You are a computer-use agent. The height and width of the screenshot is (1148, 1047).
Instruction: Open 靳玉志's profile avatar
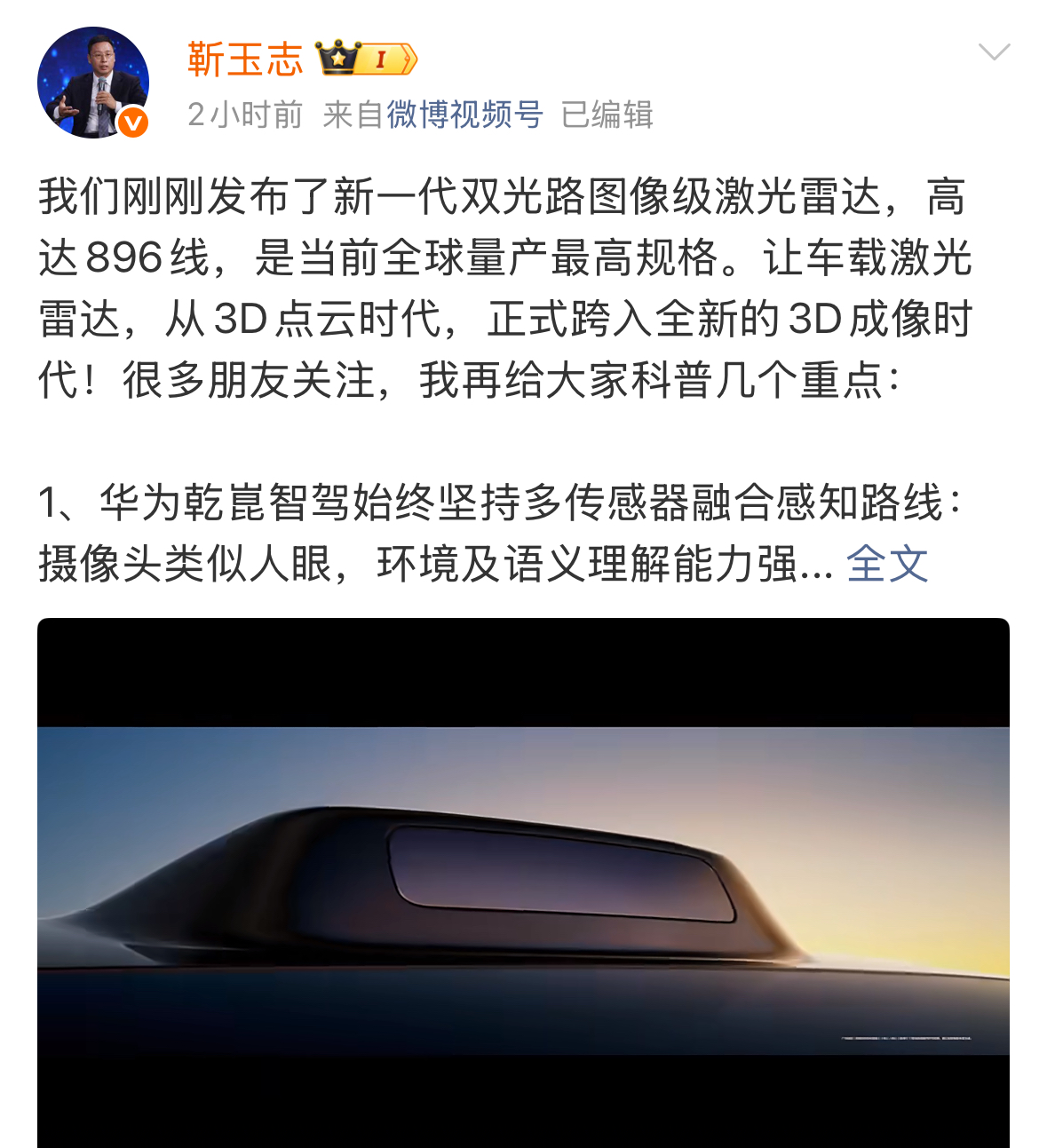coord(92,83)
